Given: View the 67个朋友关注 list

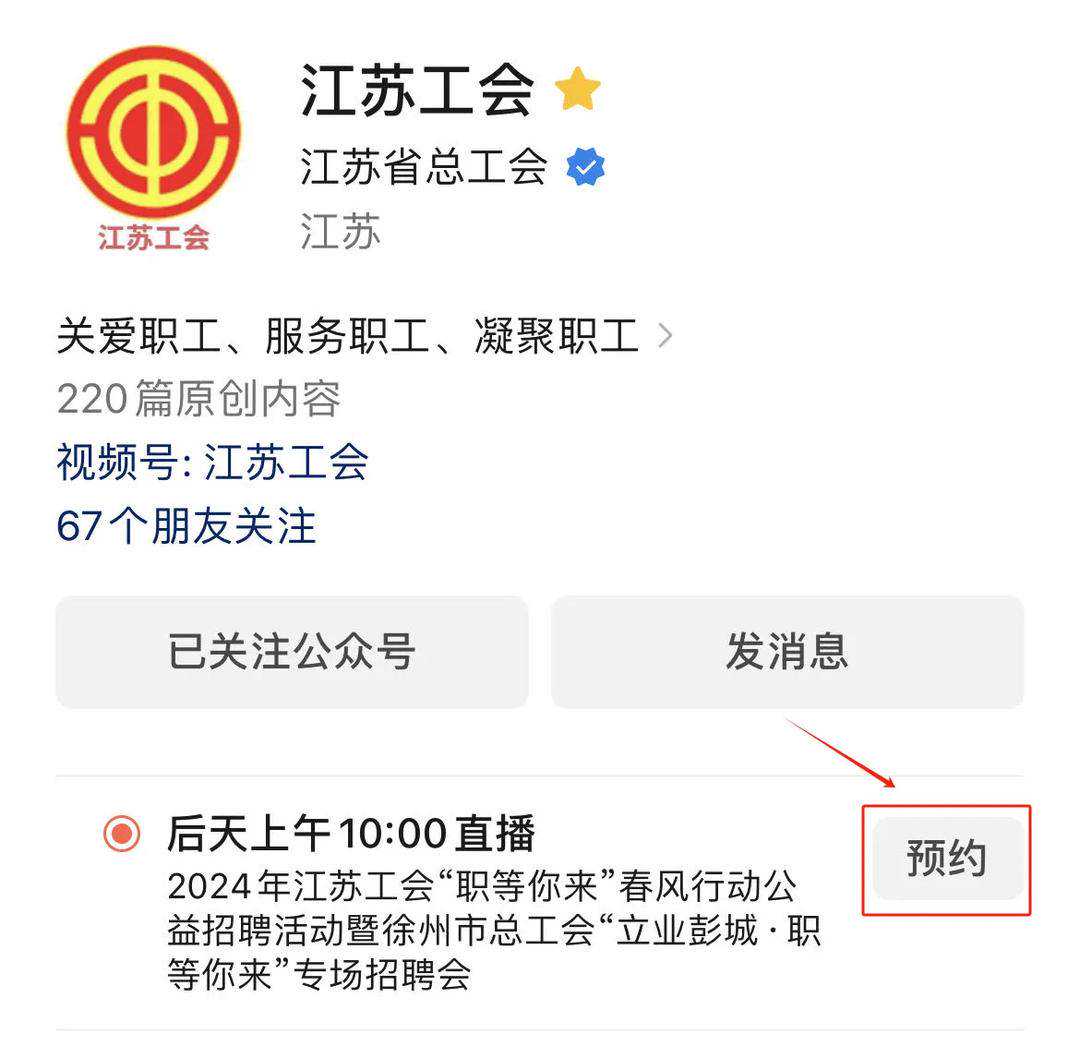Looking at the screenshot, I should 186,526.
